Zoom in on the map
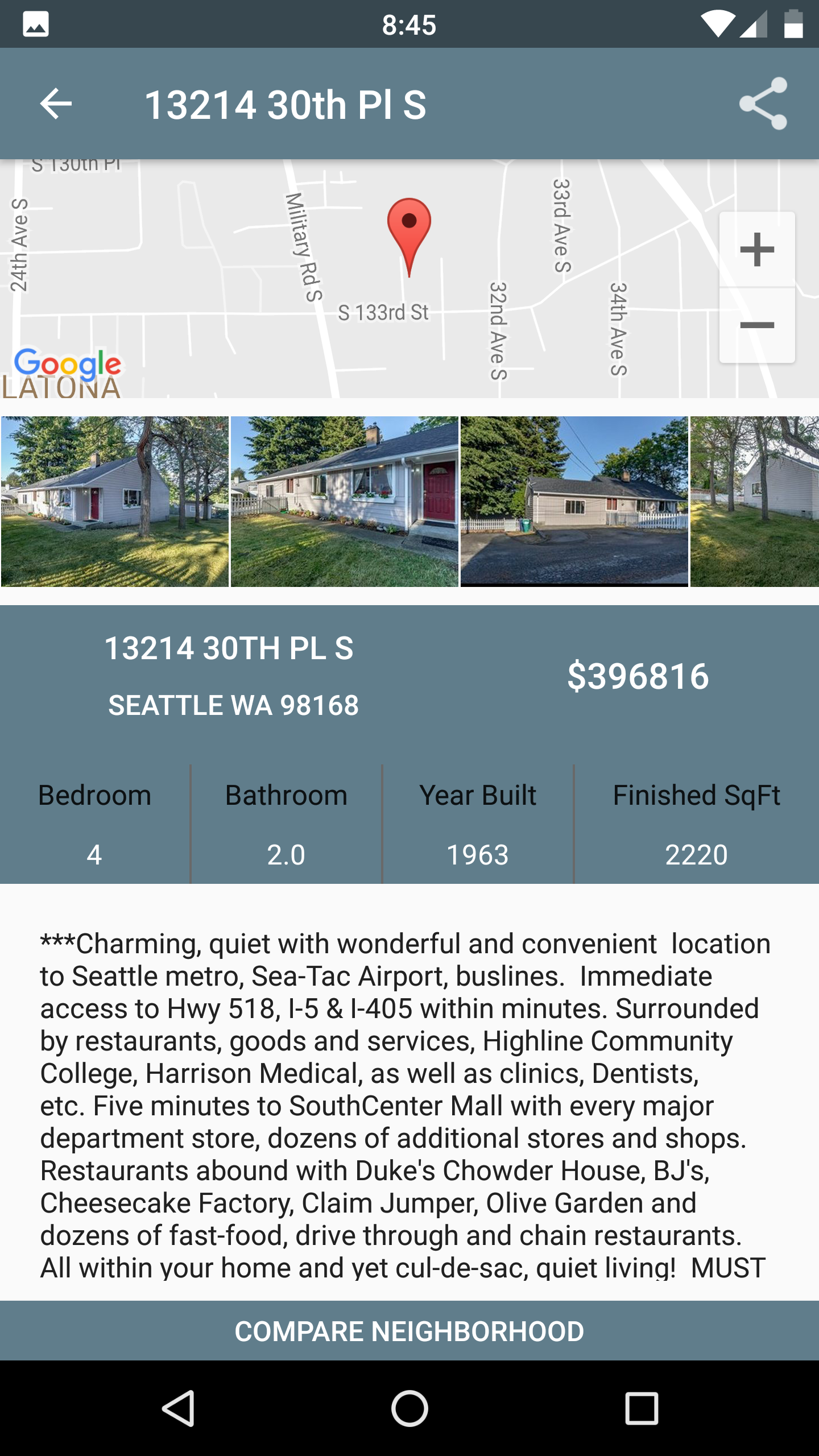 point(757,249)
